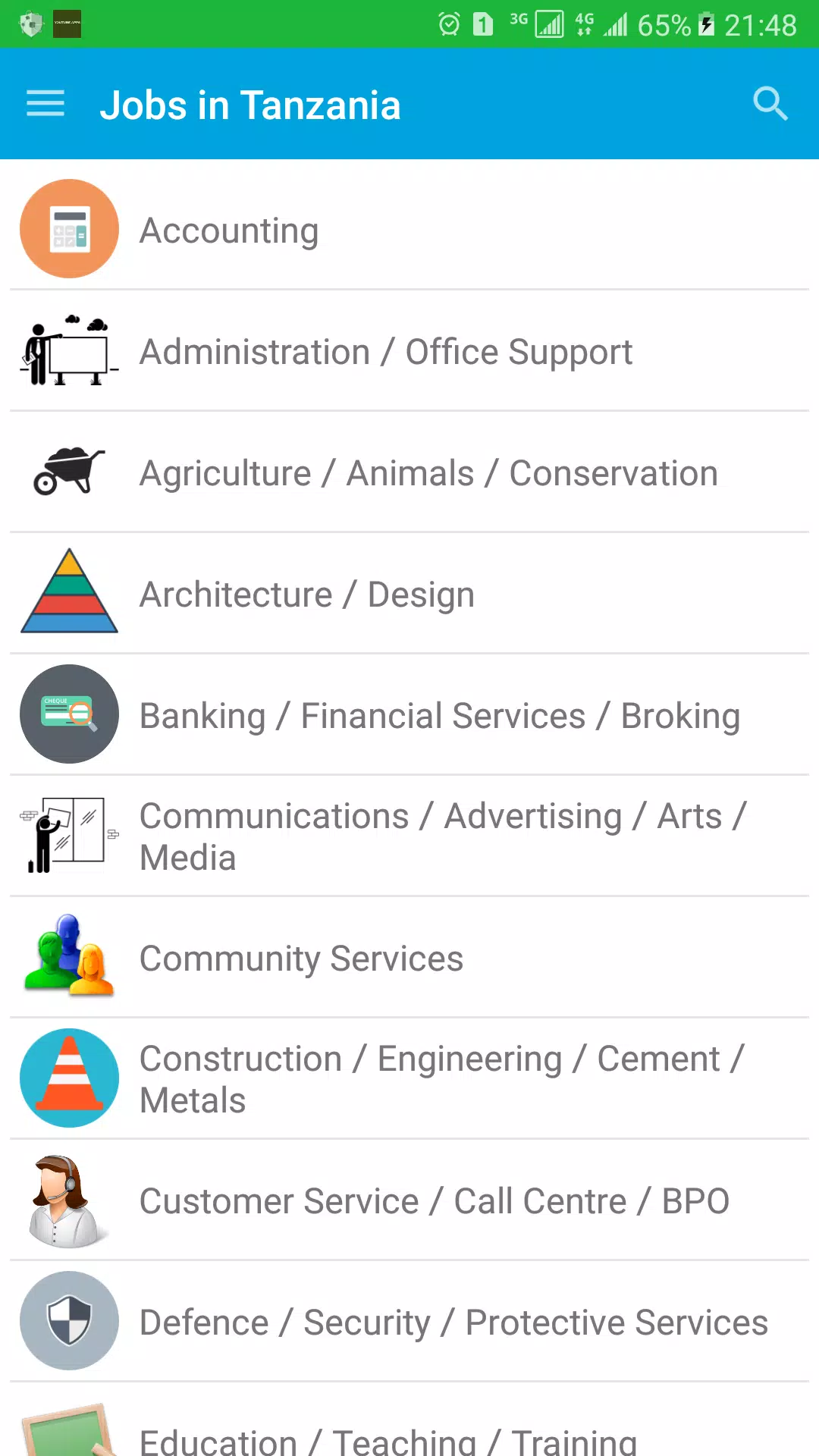This screenshot has height=1456, width=819.
Task: Browse Customer Service / Call Centre / BPO
Action: (x=409, y=1200)
